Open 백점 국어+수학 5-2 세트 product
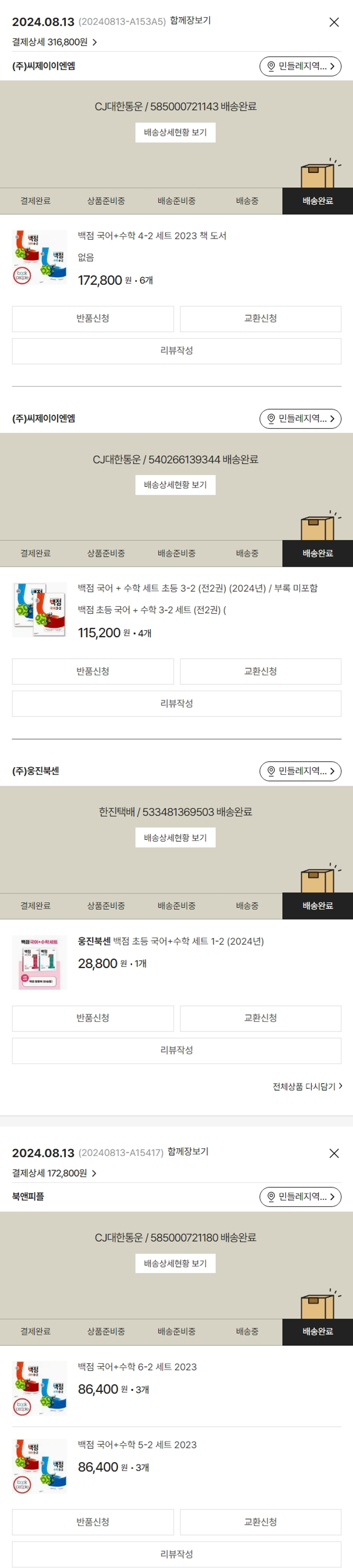This screenshot has height=1568, width=353. (x=137, y=1445)
